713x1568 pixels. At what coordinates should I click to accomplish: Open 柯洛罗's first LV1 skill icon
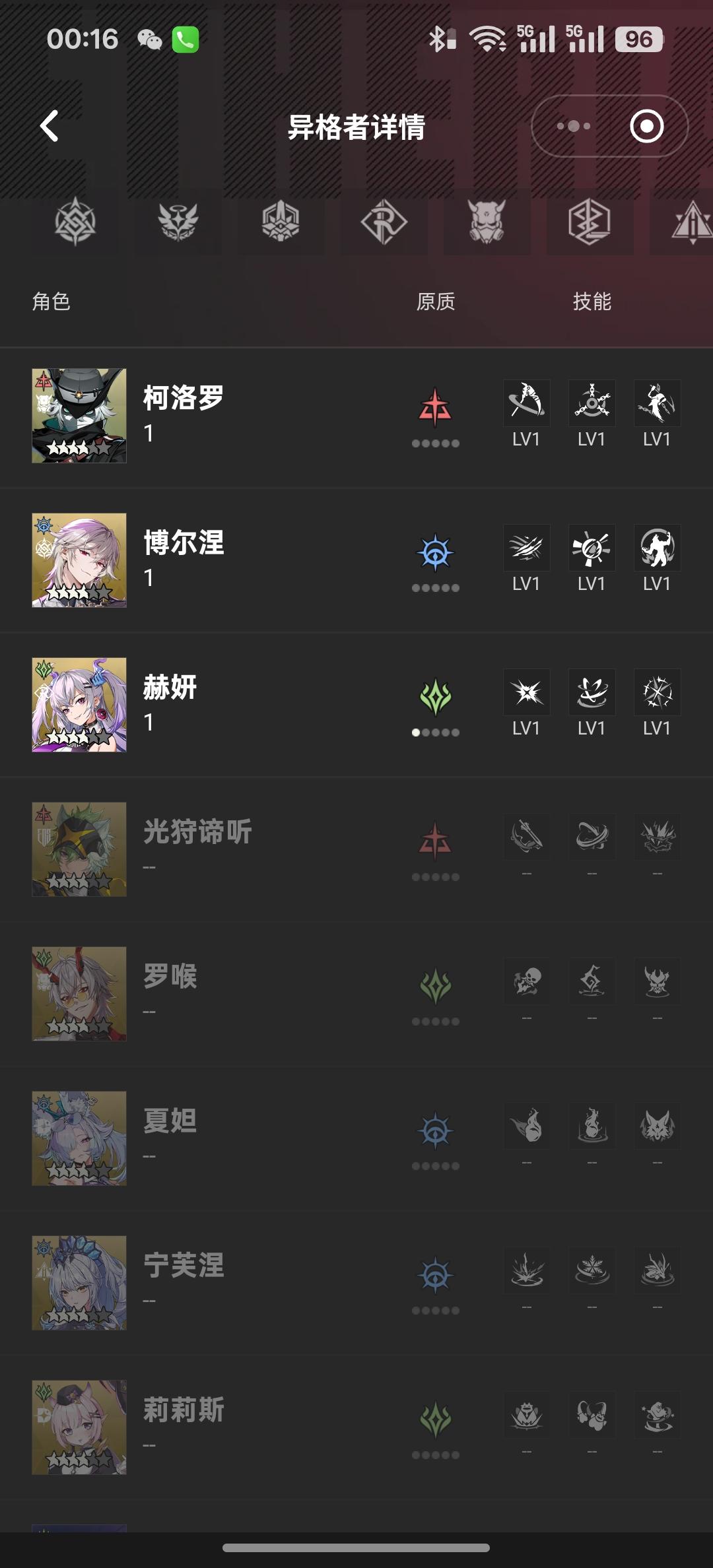(x=526, y=404)
